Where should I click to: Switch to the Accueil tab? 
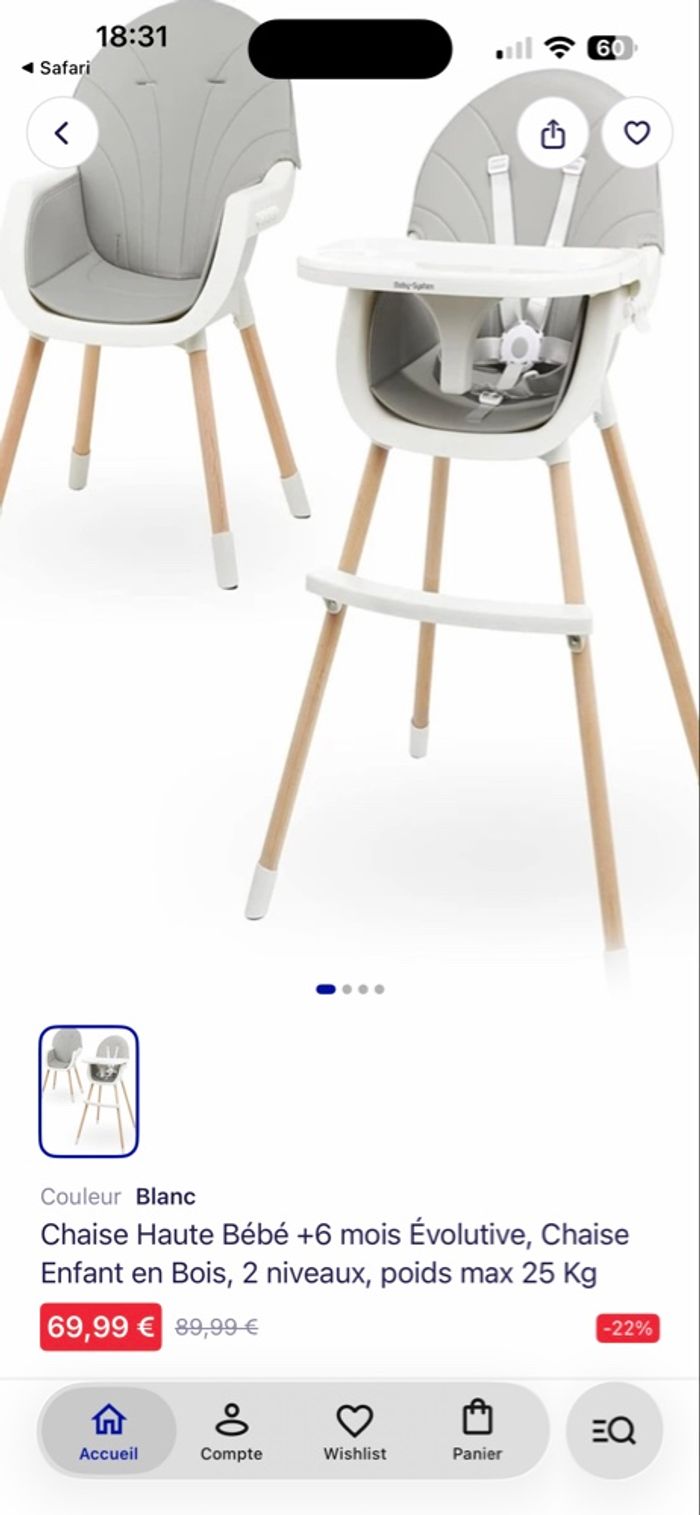click(108, 1431)
